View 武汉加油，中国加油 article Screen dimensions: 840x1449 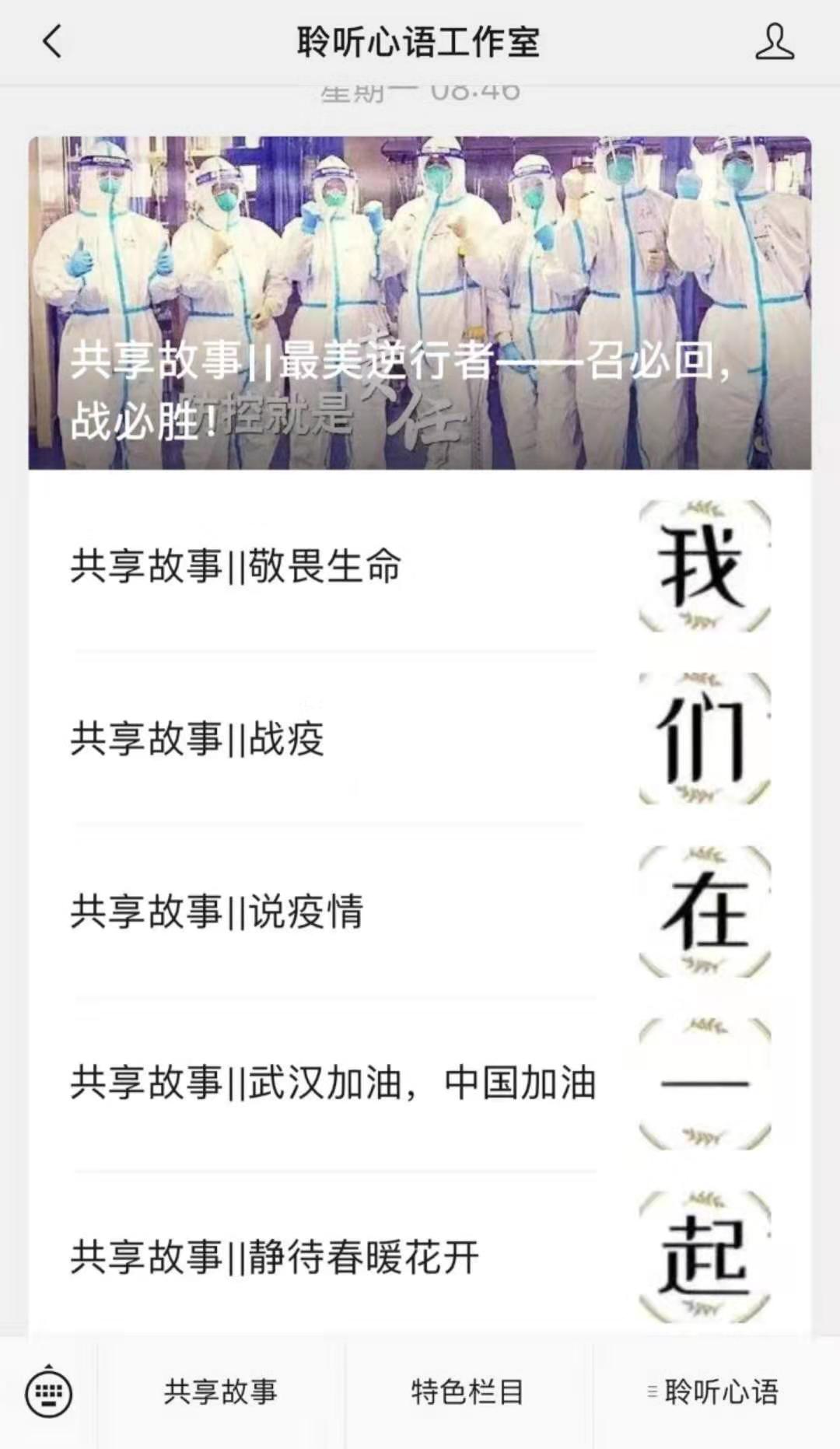click(x=333, y=1083)
